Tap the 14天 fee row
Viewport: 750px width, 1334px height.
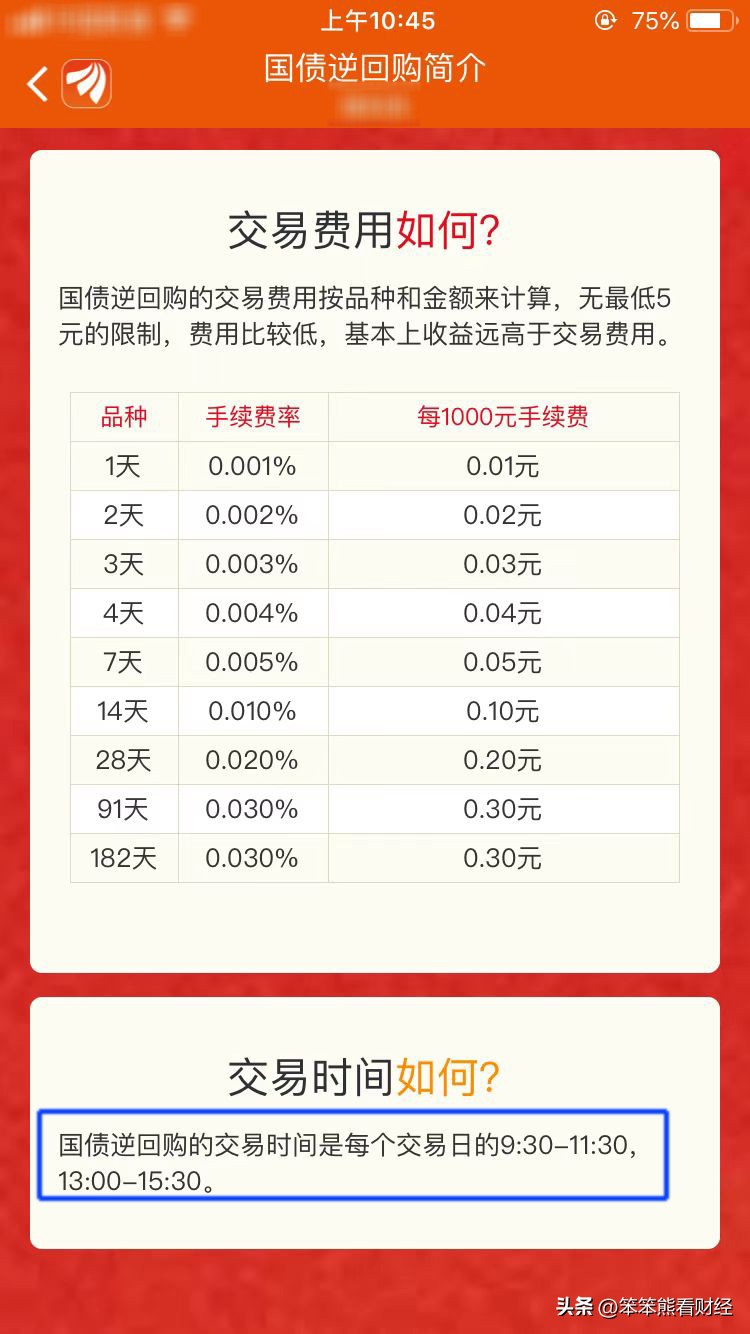click(x=375, y=711)
